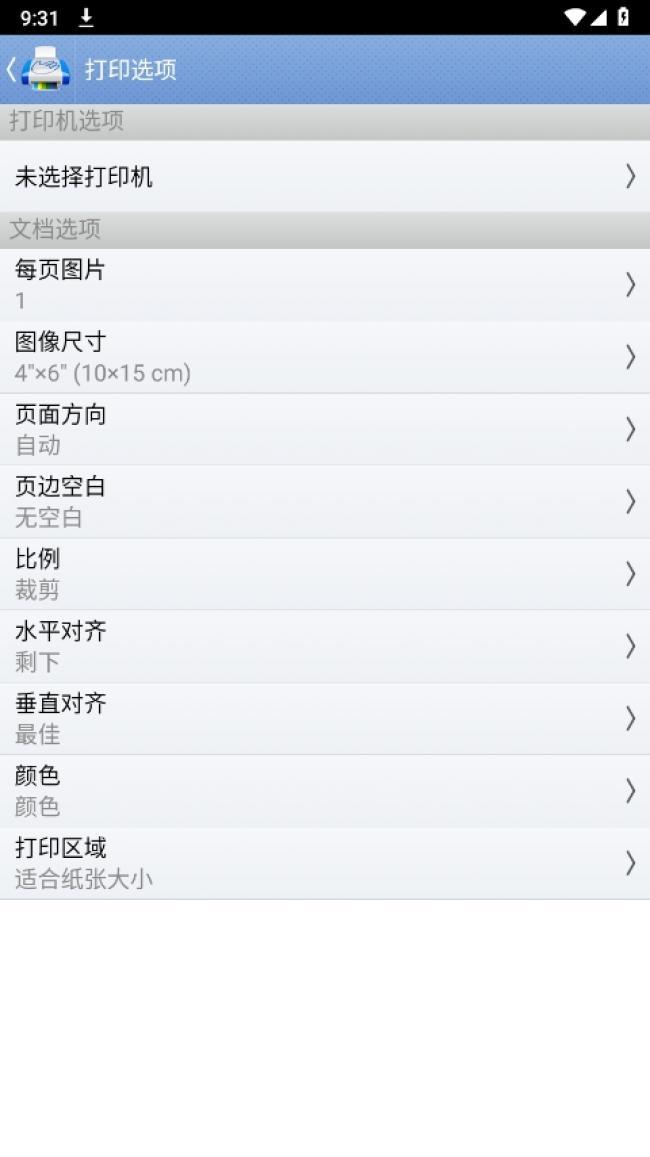Viewport: 650px width, 1157px height.
Task: Change 图像尺寸 option
Action: click(324, 357)
